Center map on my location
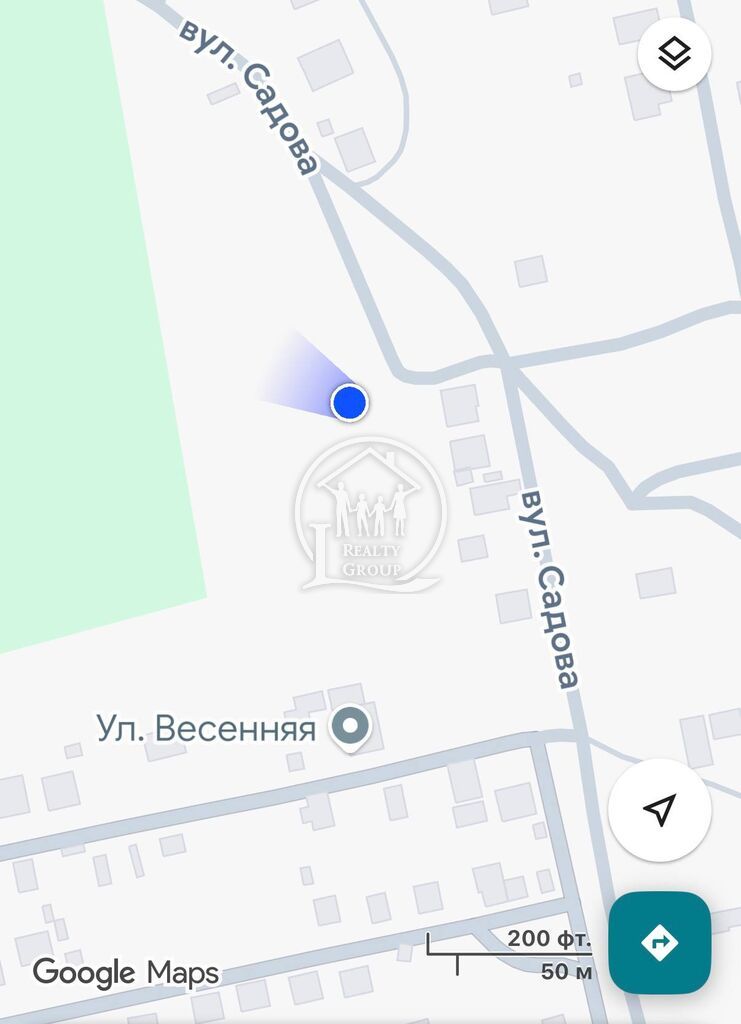Screen dimensions: 741x1024 tap(659, 810)
